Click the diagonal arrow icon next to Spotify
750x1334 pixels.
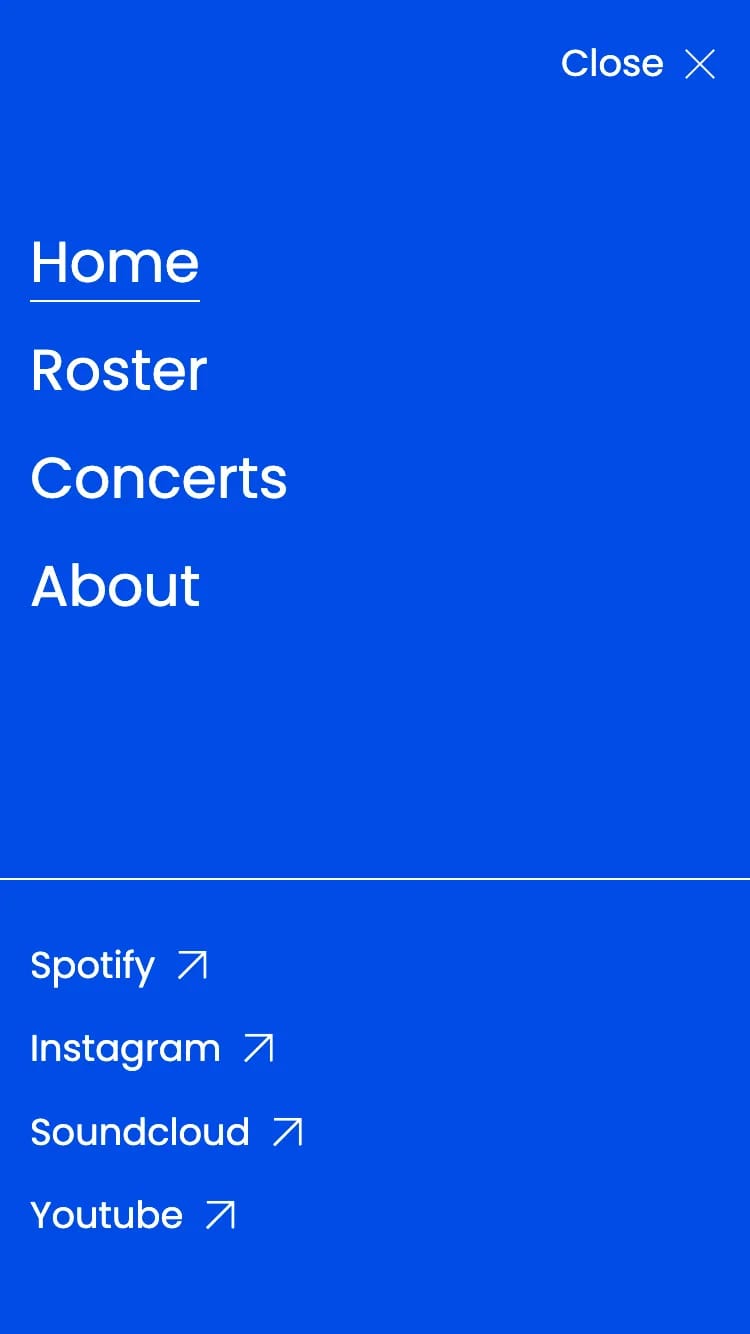pos(192,964)
